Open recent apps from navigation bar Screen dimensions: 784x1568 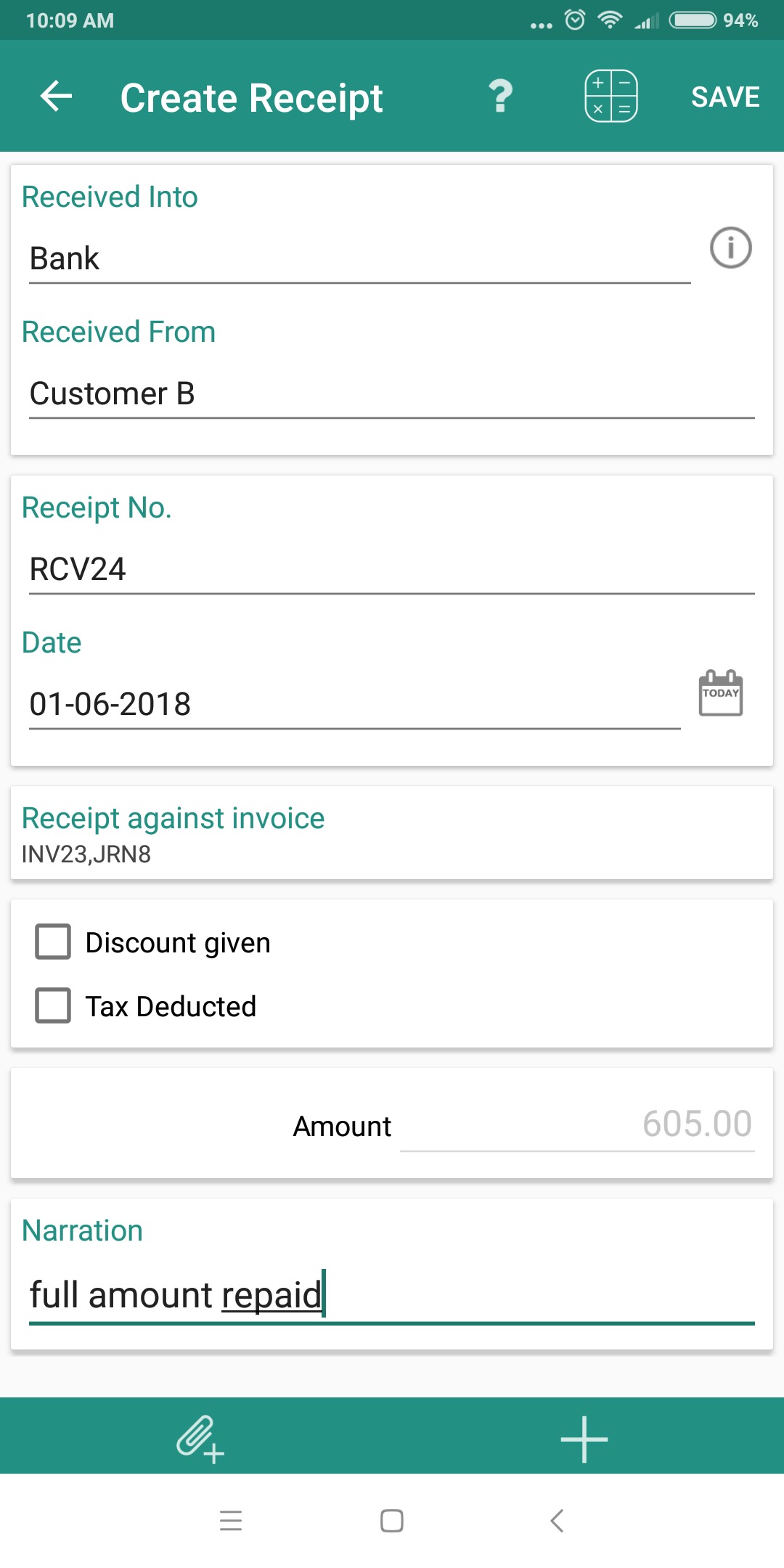point(231,1520)
